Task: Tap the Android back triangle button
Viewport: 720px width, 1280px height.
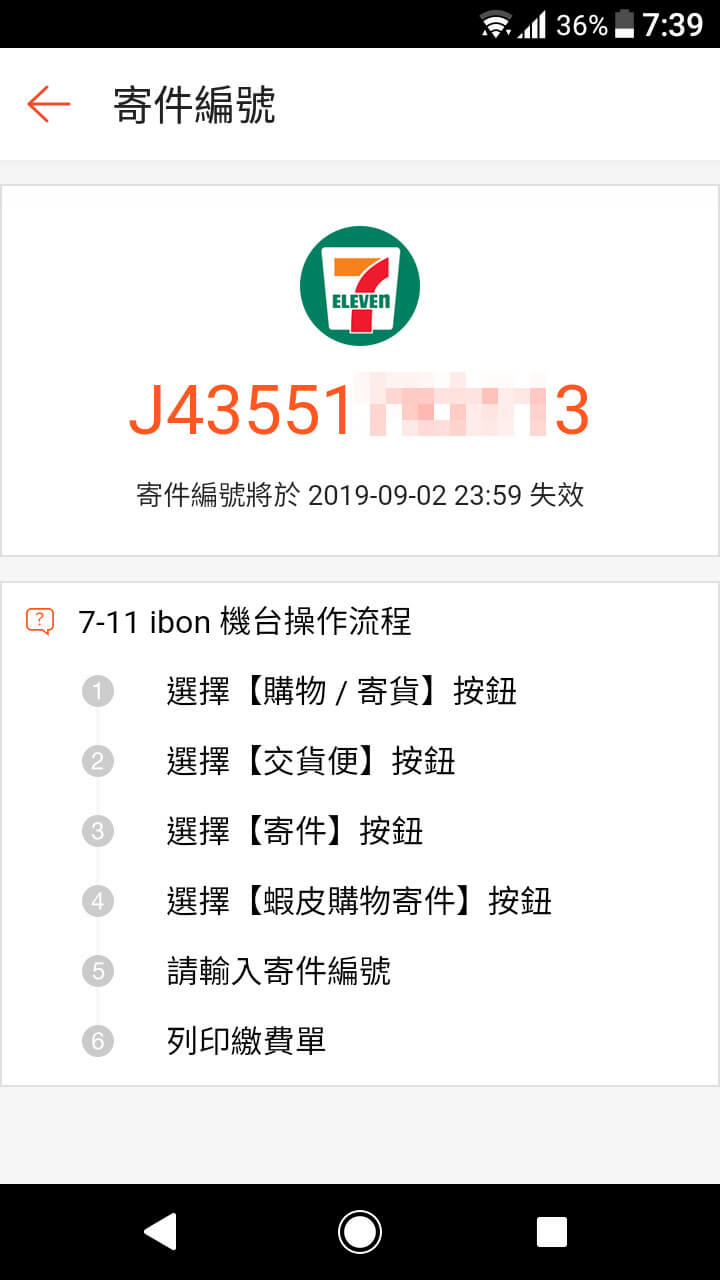Action: point(162,1232)
